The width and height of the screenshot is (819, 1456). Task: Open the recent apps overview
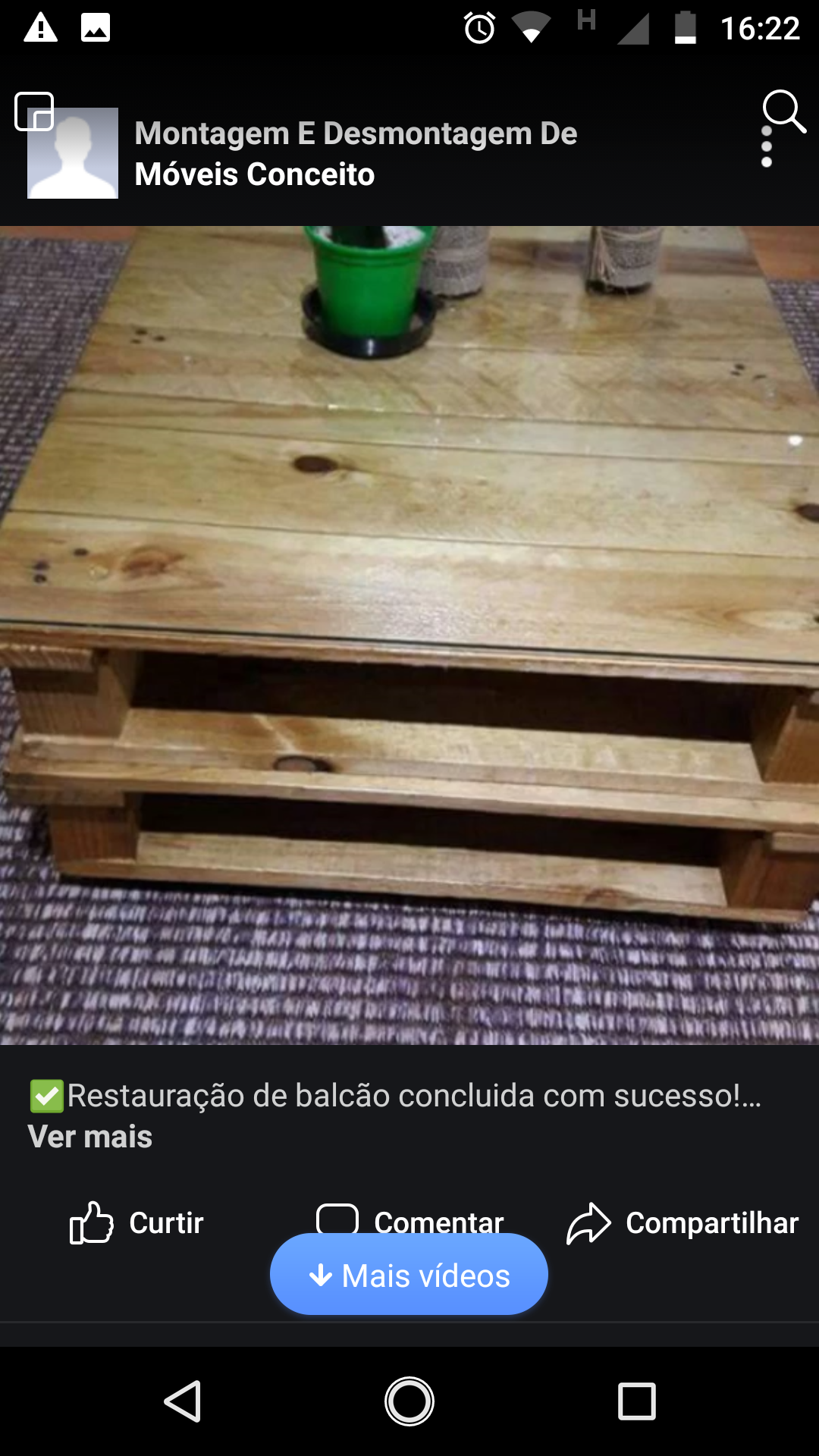click(x=636, y=1401)
